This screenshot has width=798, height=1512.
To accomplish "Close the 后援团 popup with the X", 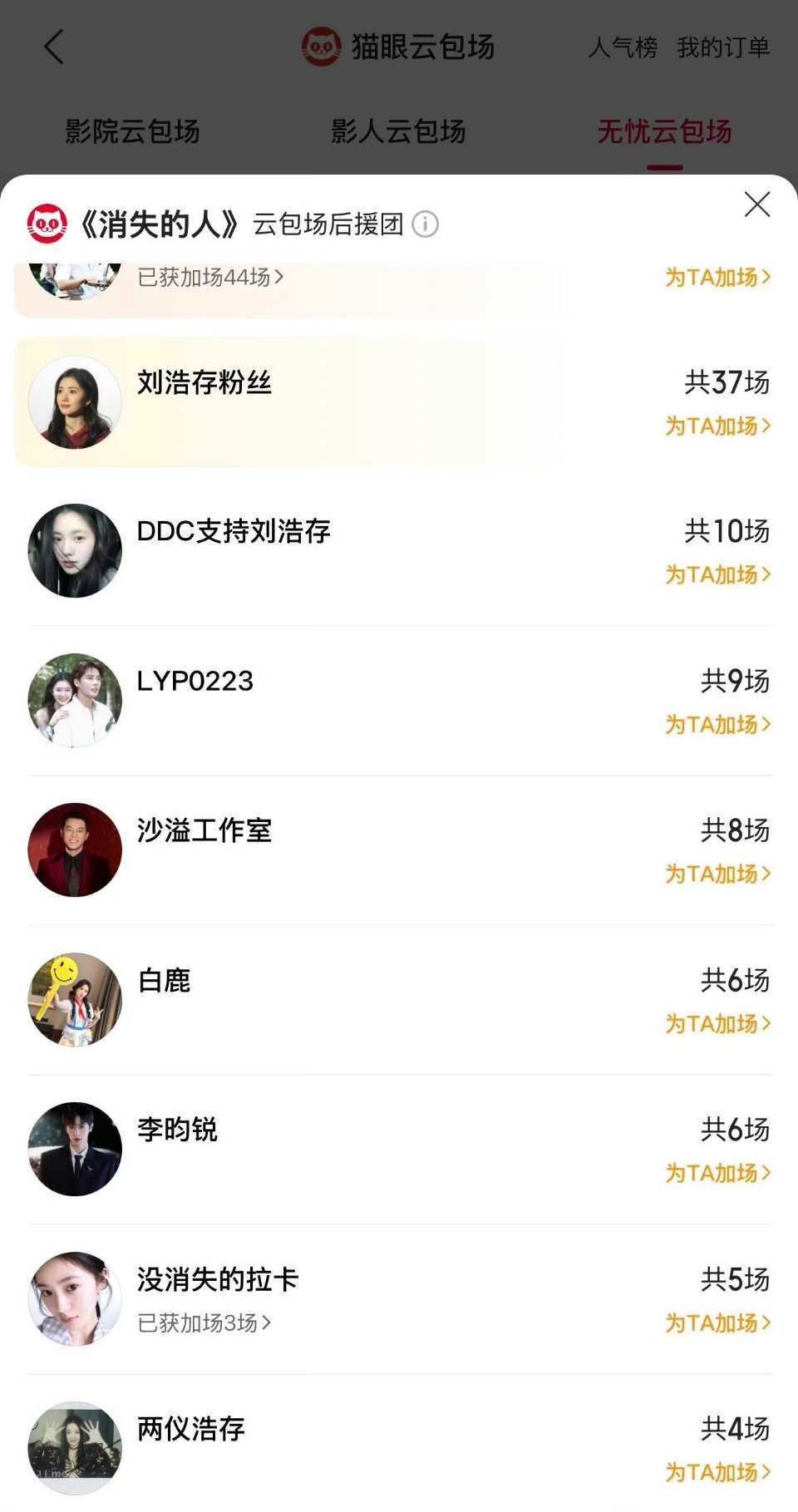I will pyautogui.click(x=756, y=205).
